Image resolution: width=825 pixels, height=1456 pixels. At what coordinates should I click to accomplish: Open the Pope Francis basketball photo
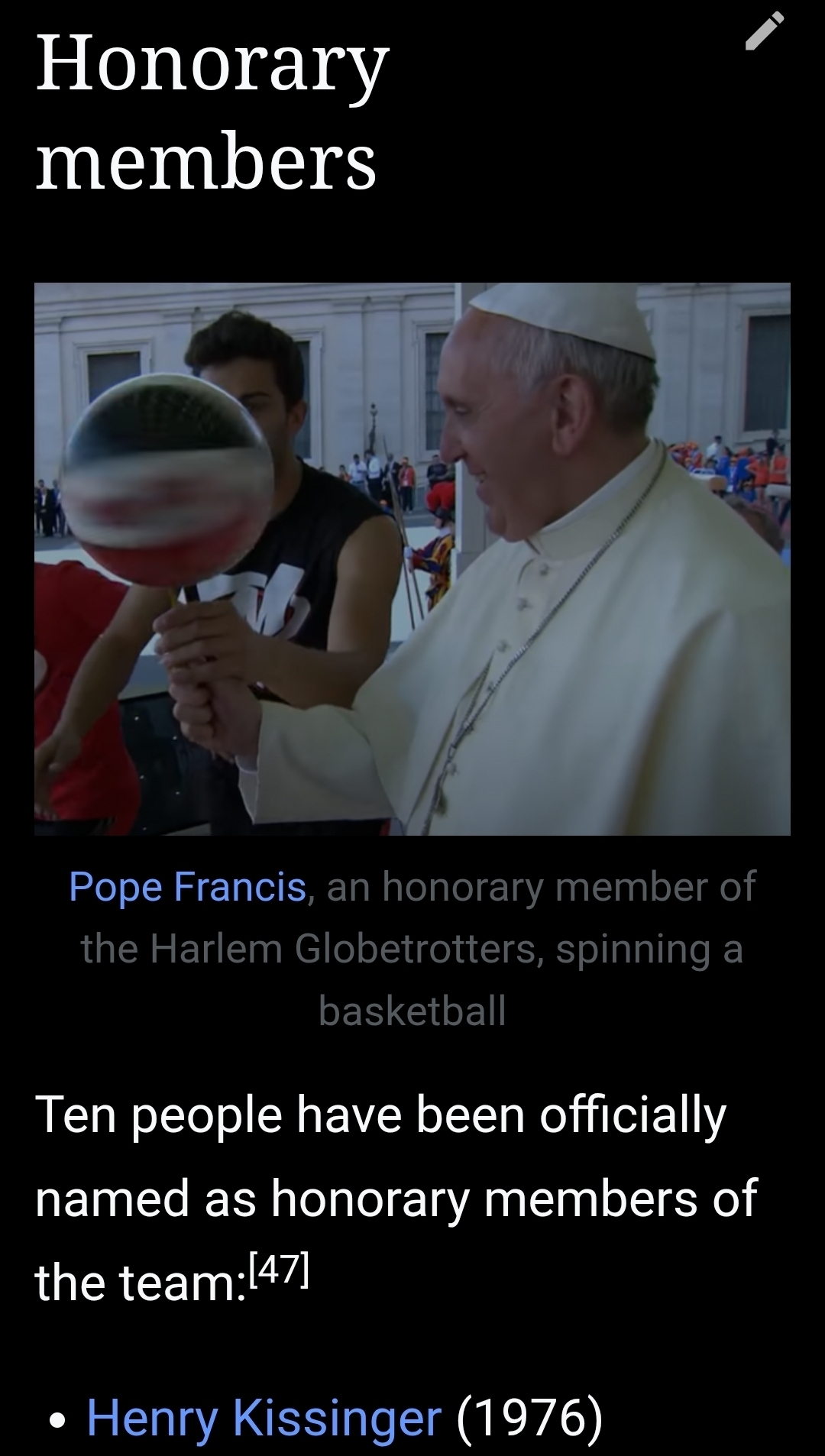pos(412,558)
